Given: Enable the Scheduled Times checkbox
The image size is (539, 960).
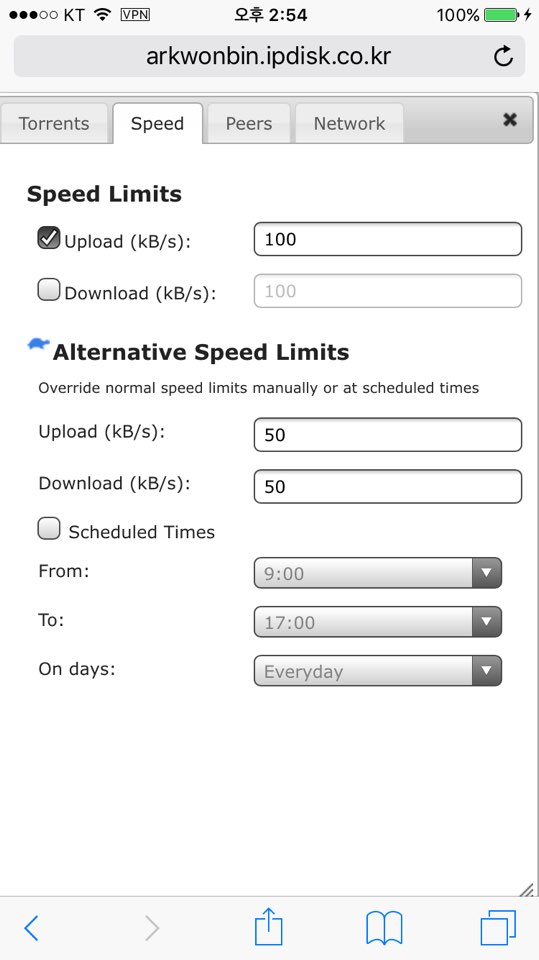Looking at the screenshot, I should (49, 528).
